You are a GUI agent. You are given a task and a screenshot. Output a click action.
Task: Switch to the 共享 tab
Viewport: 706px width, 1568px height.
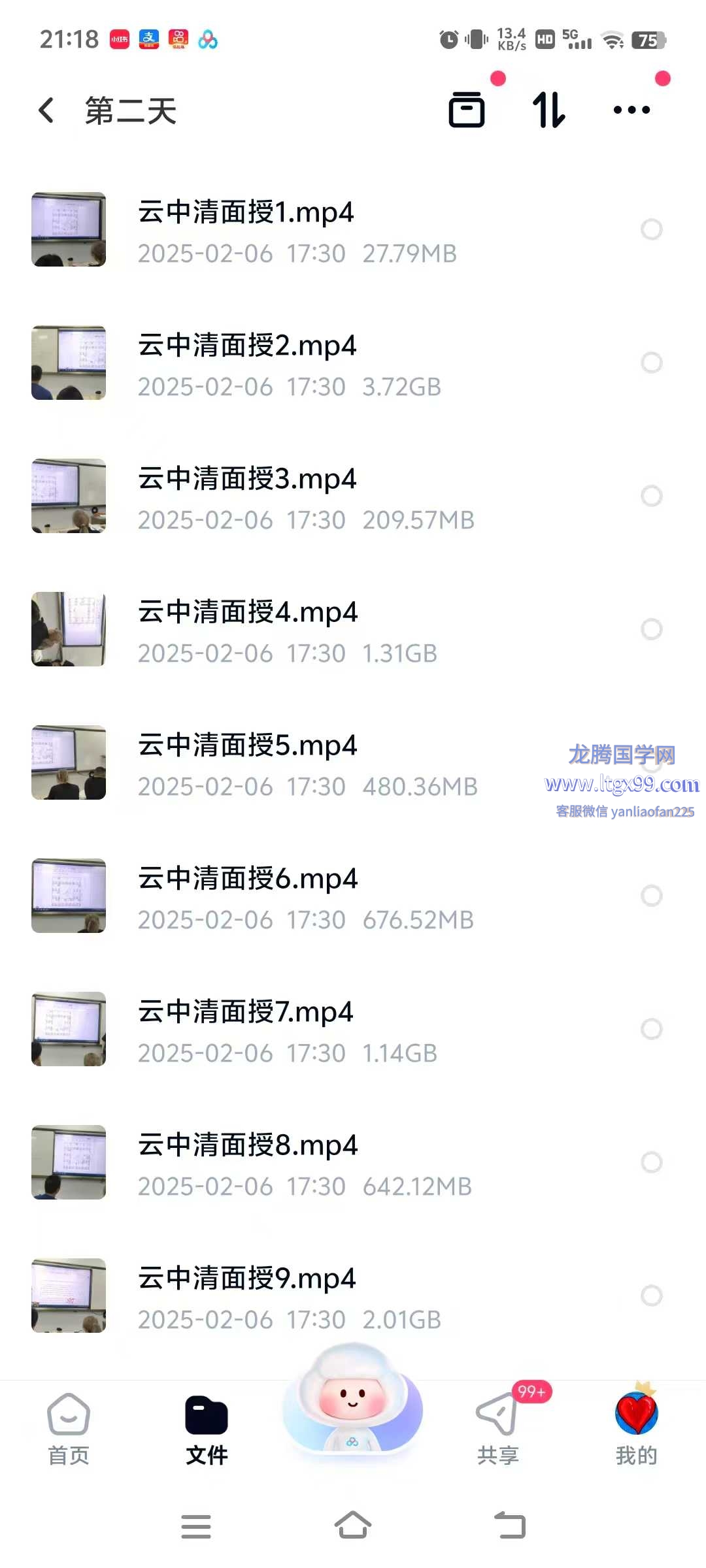coord(497,1429)
